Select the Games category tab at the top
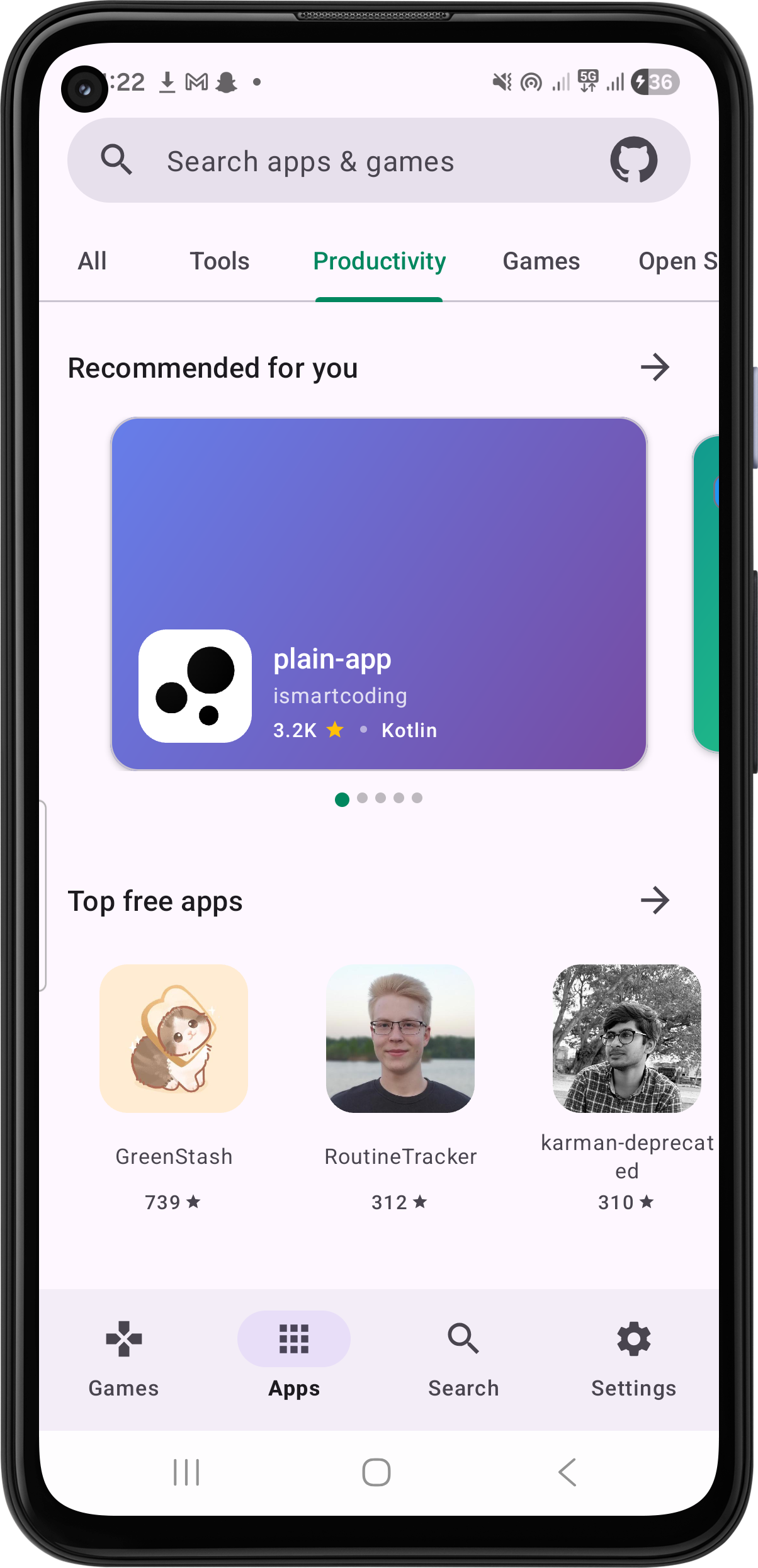Viewport: 758px width, 1568px height. [541, 261]
